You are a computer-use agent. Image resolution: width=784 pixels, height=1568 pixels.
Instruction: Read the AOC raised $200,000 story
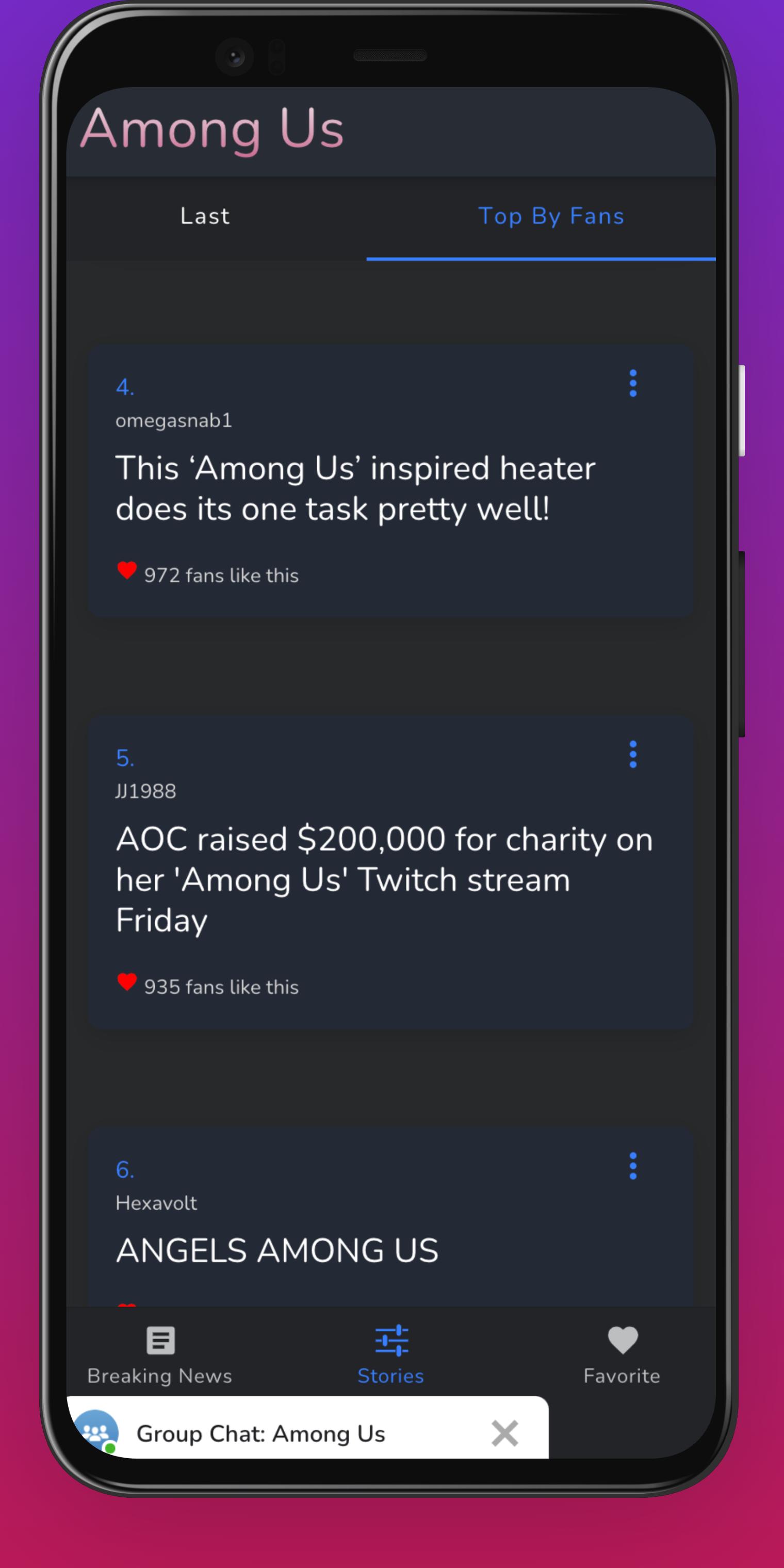pos(383,878)
